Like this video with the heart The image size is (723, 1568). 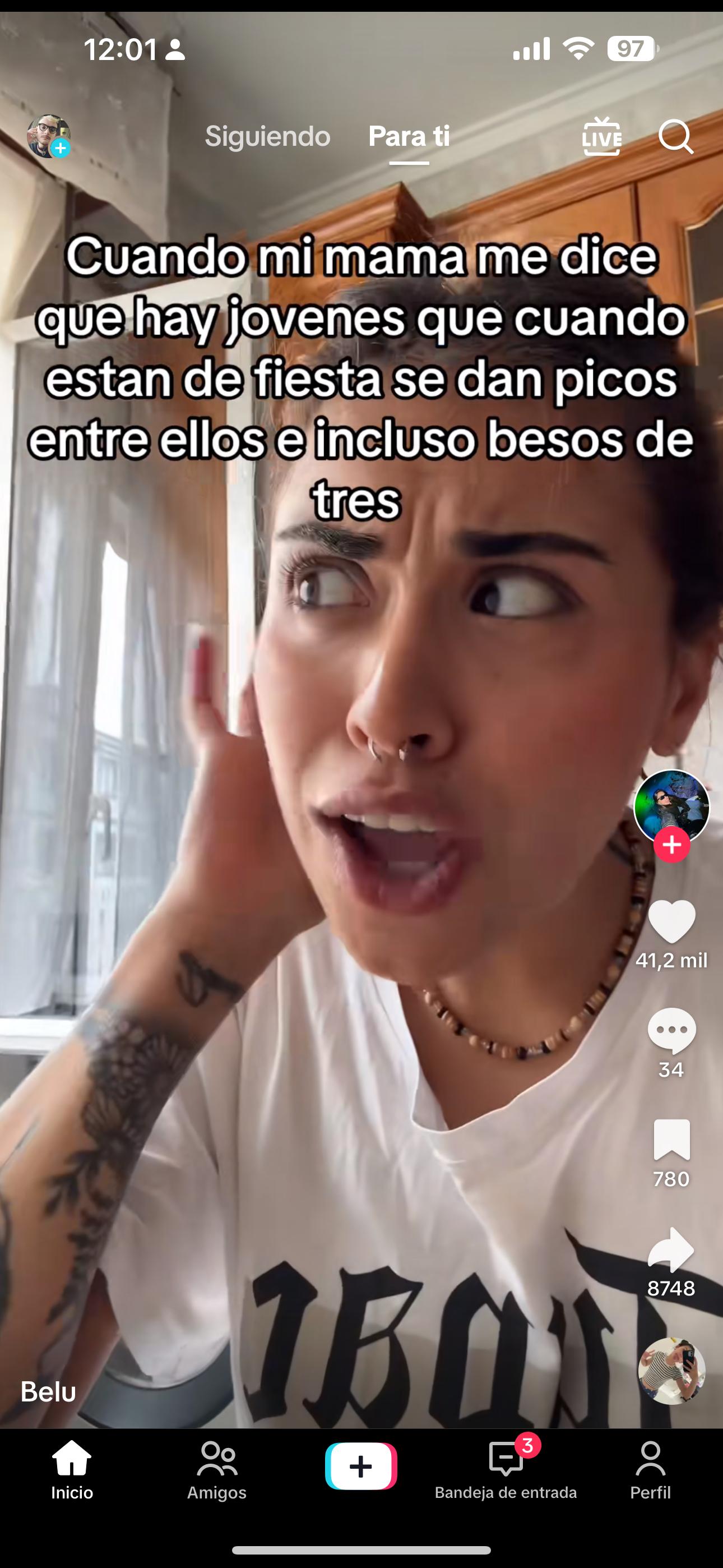(x=672, y=921)
